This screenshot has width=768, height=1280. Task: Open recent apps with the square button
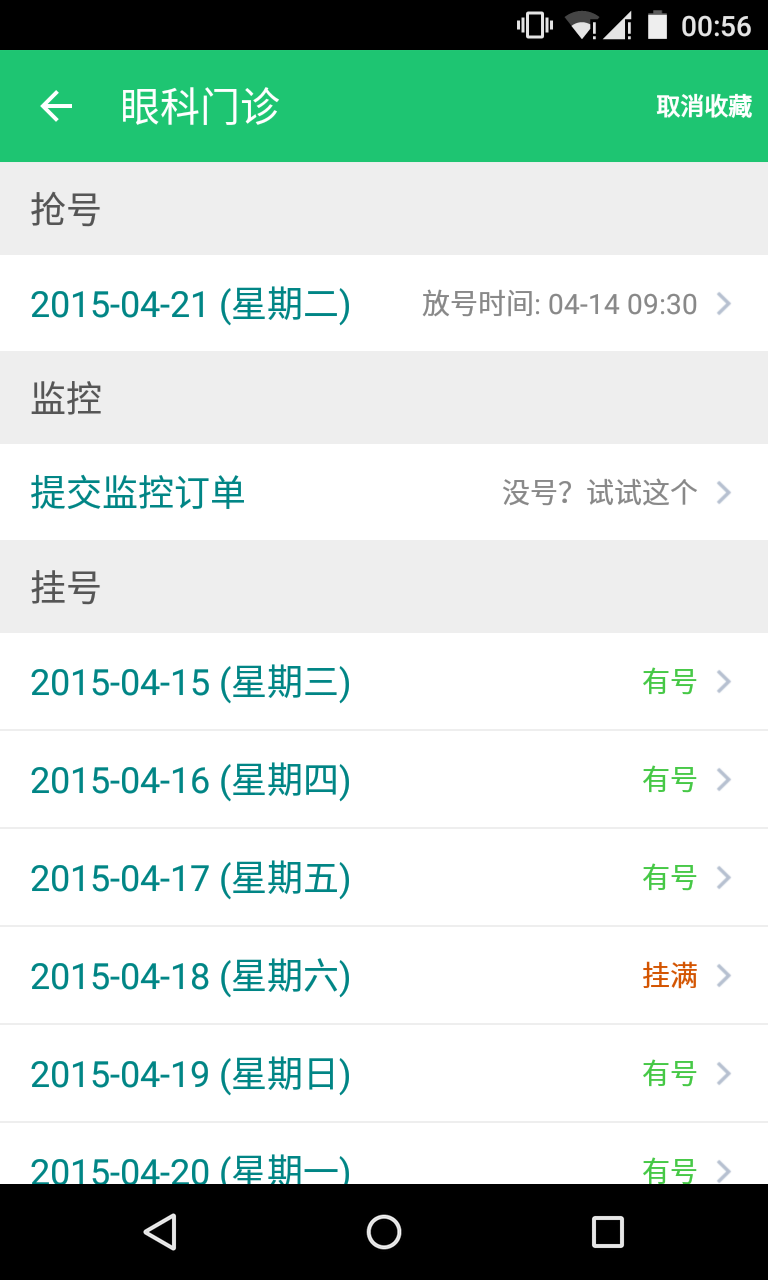tap(607, 1232)
